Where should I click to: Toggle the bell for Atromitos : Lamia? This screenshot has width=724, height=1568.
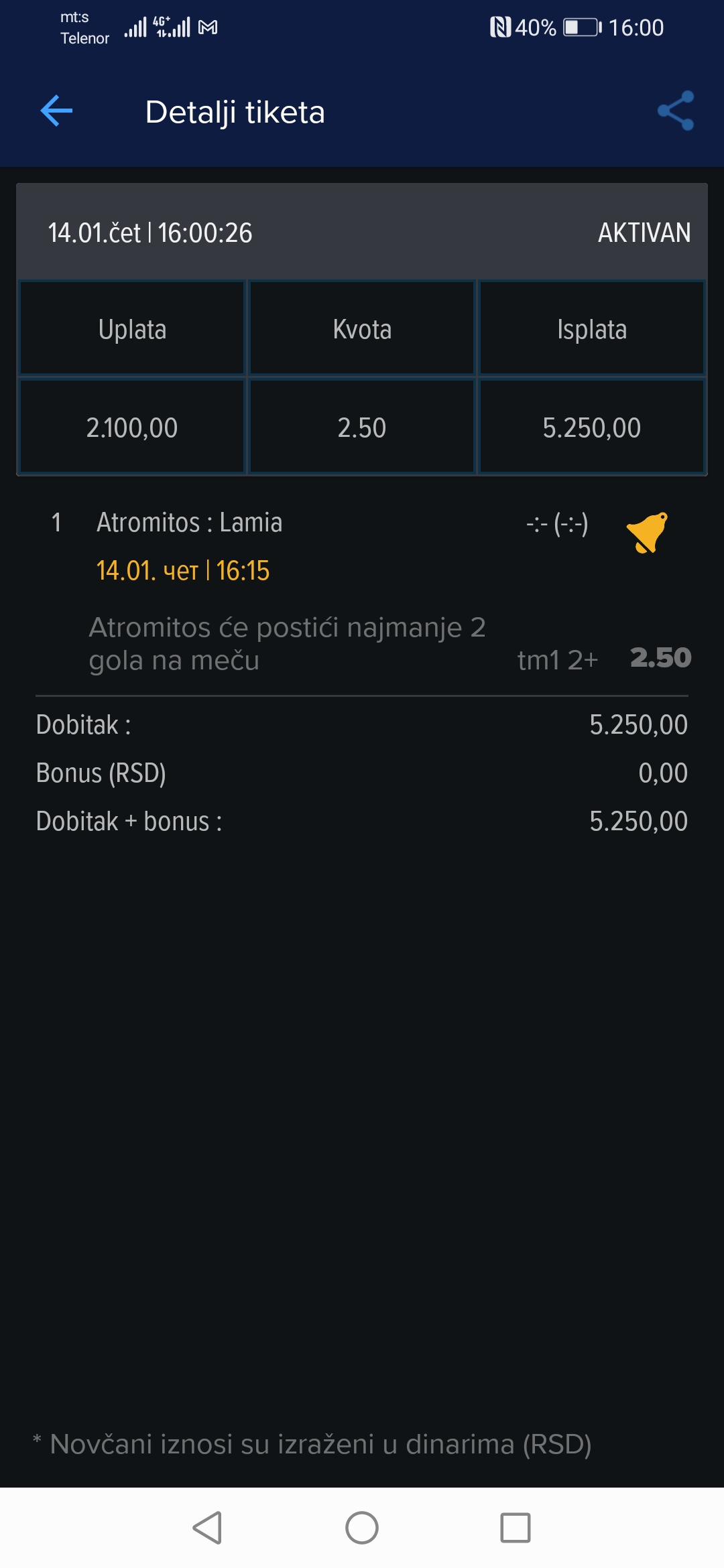pos(648,533)
